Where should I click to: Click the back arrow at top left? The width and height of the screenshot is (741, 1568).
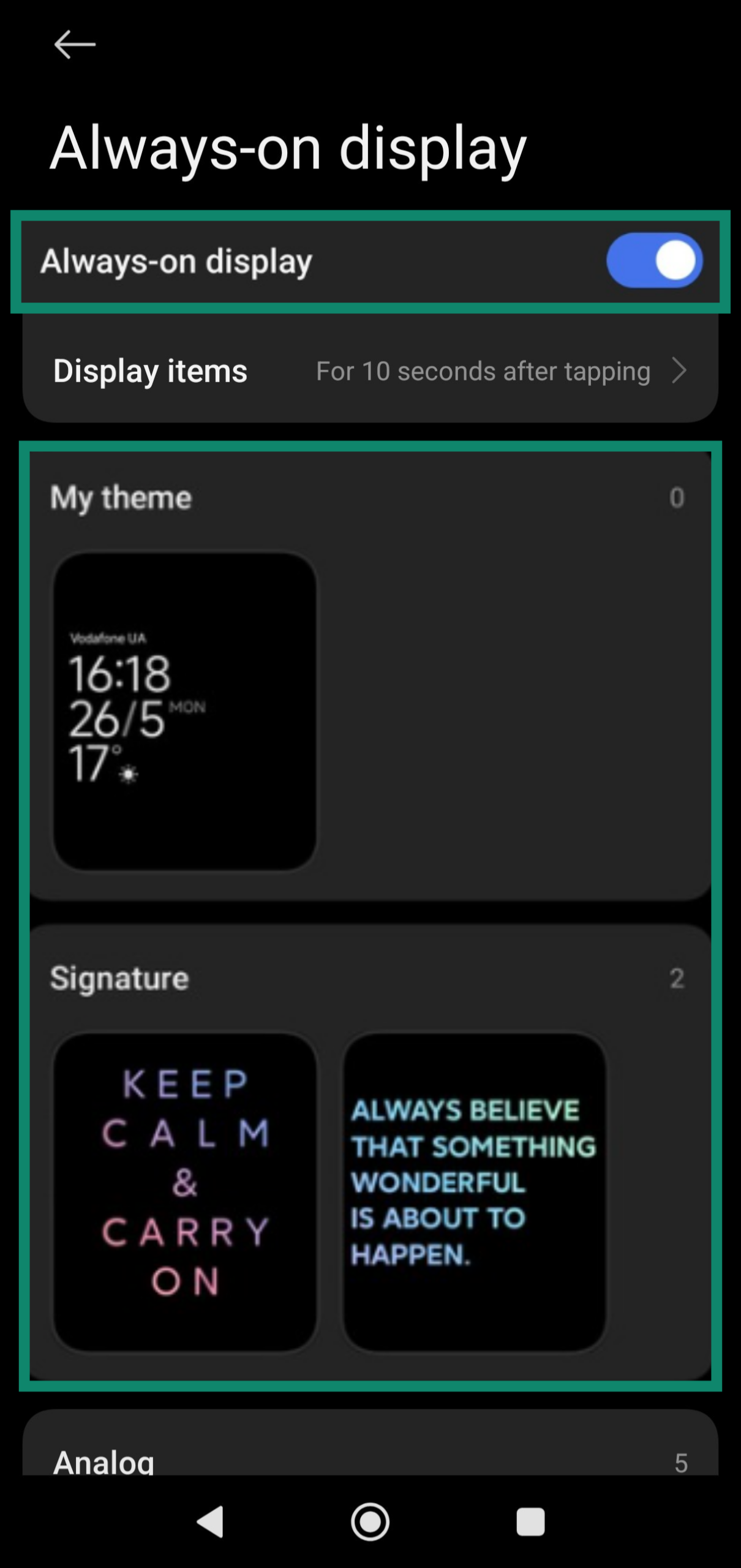coord(76,43)
